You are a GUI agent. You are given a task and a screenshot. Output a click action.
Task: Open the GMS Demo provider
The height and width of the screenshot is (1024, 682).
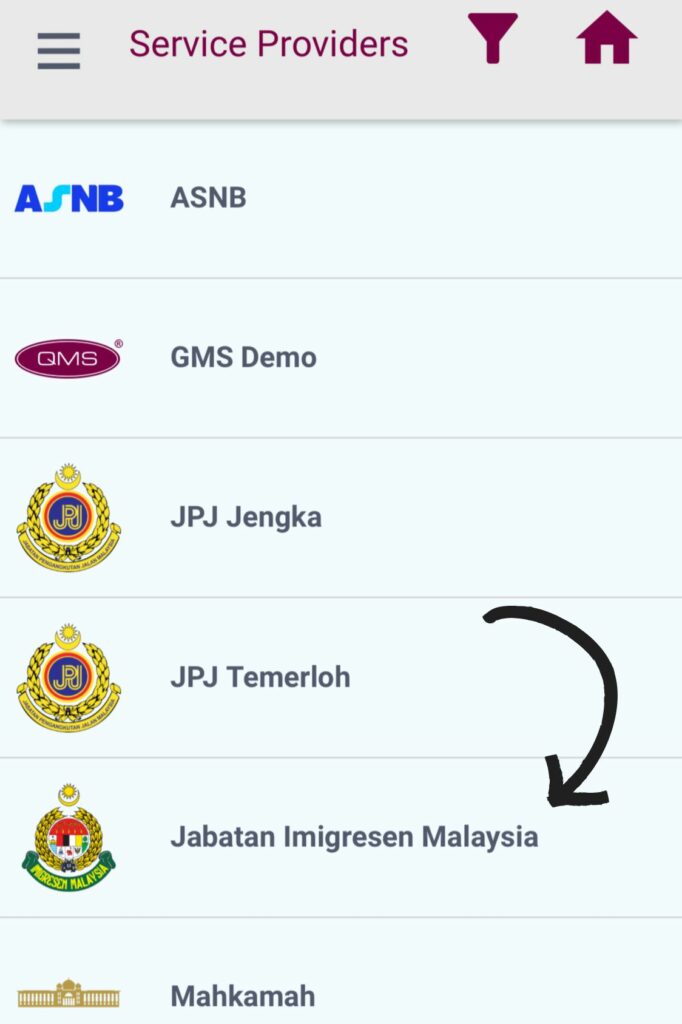pos(243,358)
